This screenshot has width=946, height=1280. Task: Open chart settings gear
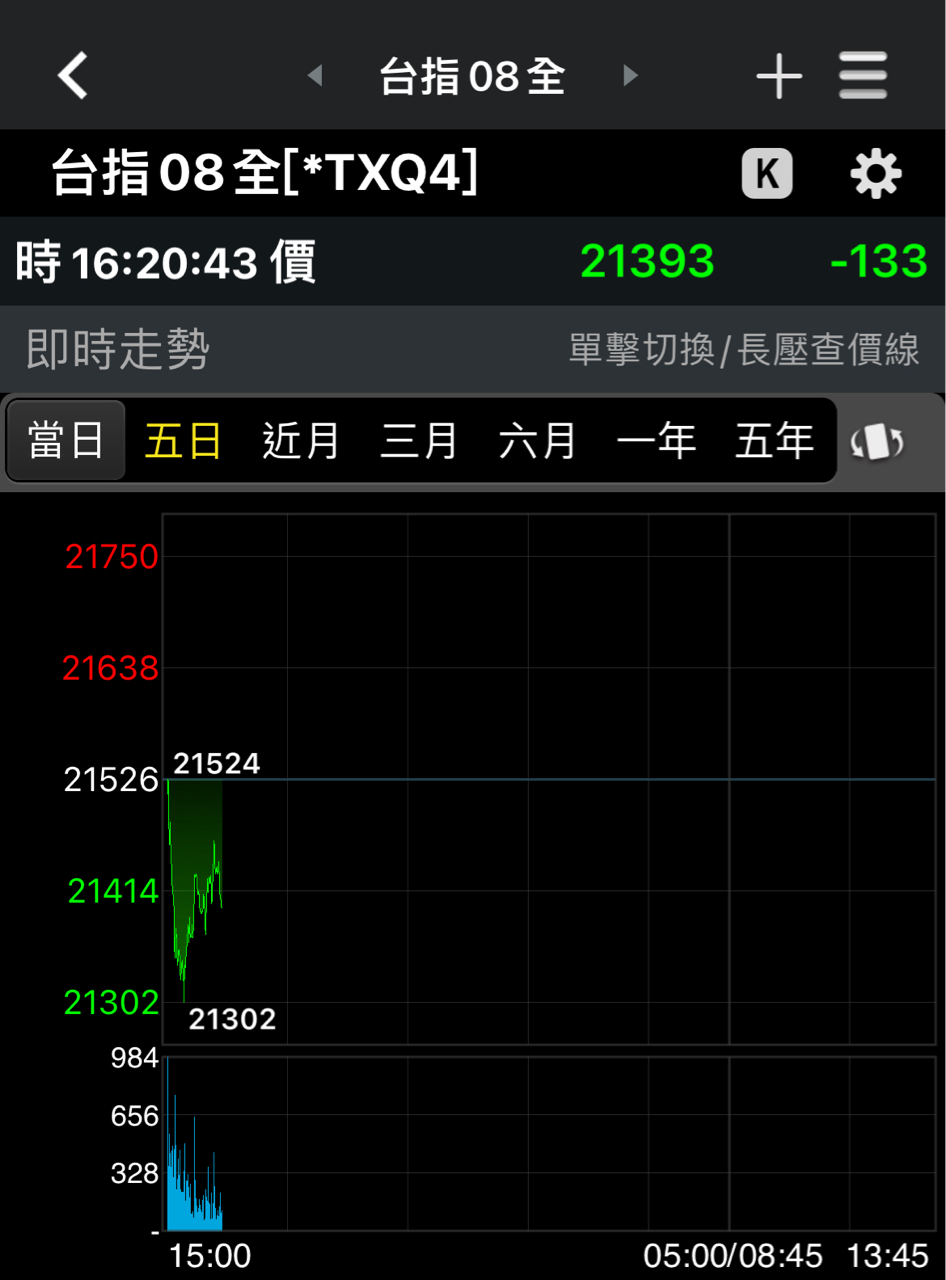[x=875, y=174]
